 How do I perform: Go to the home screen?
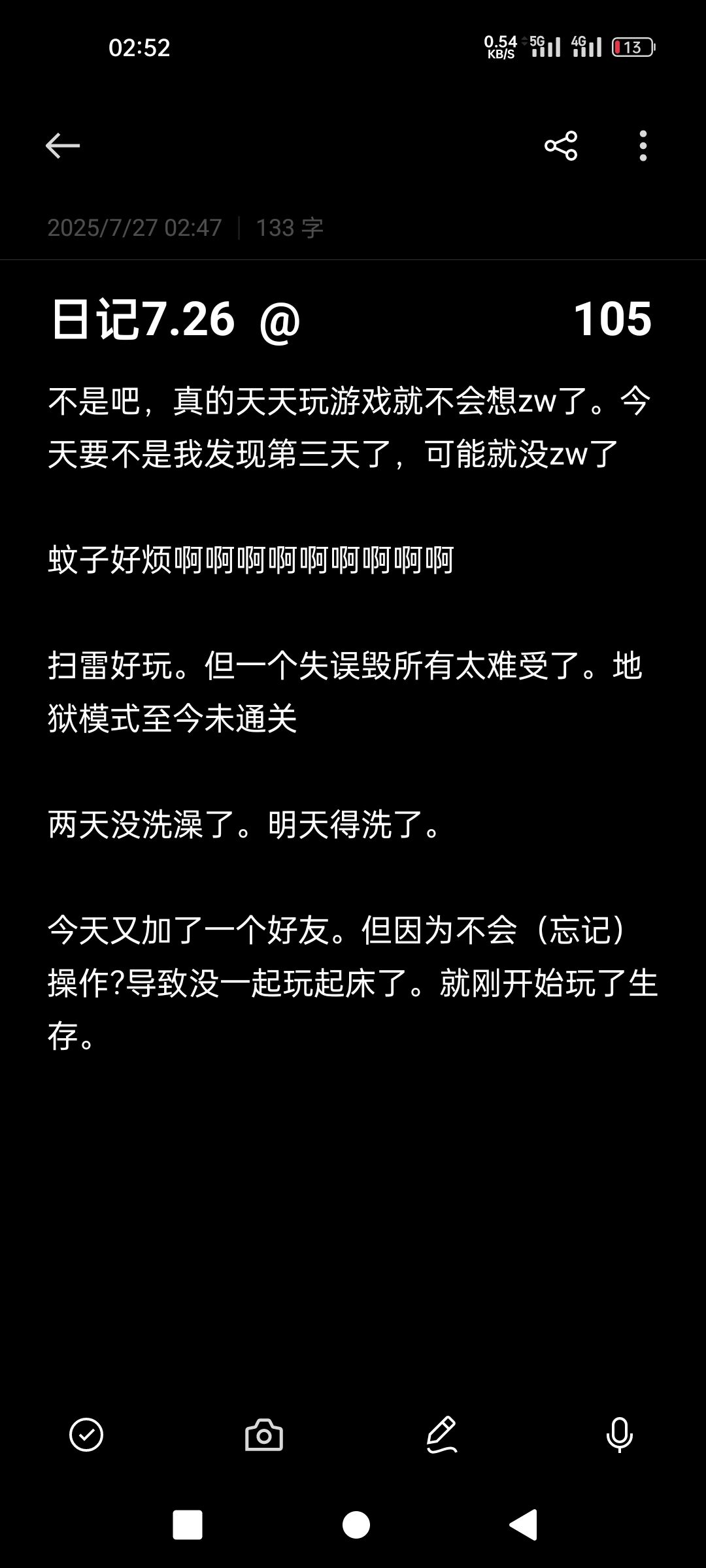356,1525
